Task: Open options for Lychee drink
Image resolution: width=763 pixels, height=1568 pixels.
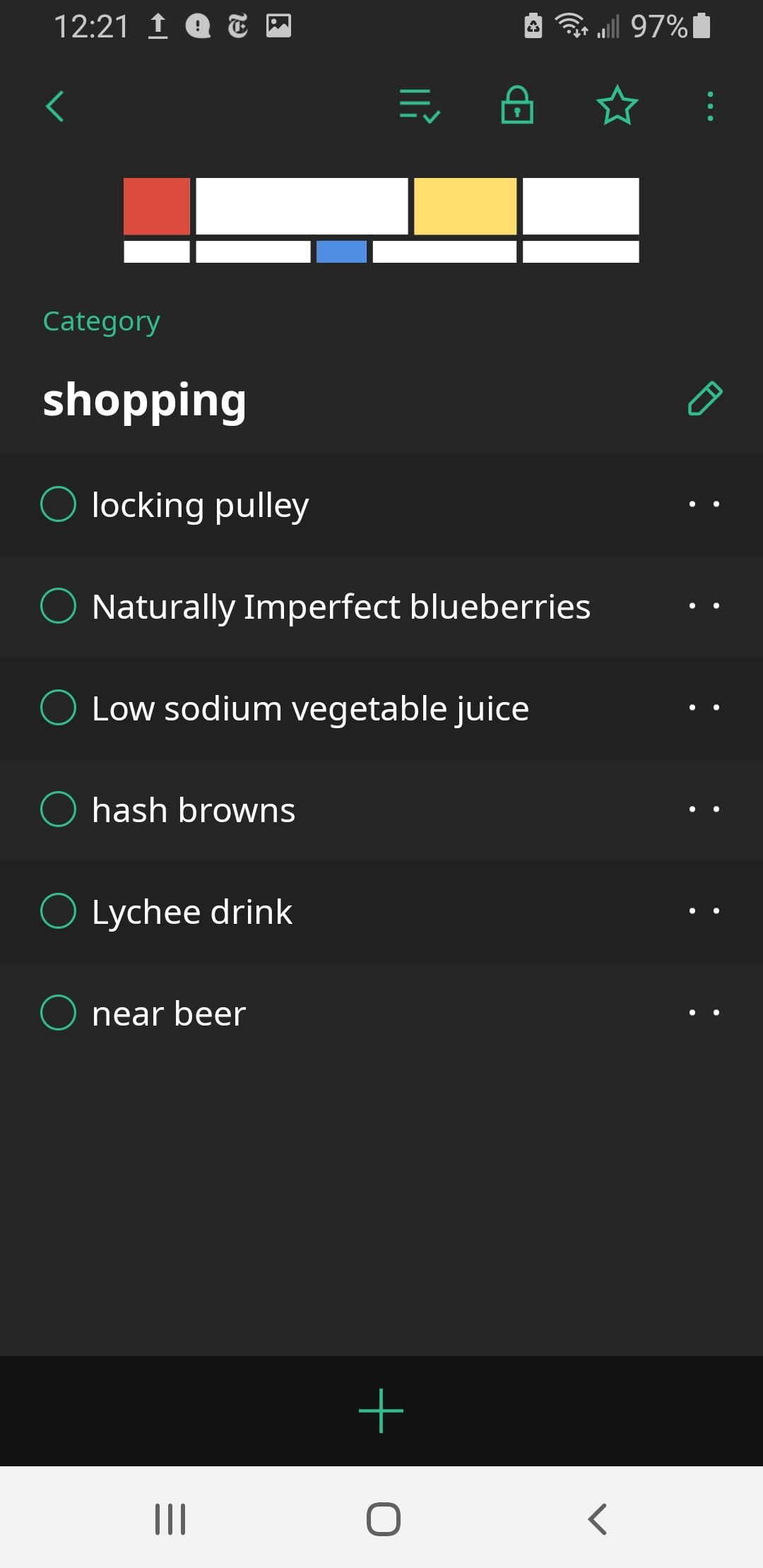Action: pos(704,911)
